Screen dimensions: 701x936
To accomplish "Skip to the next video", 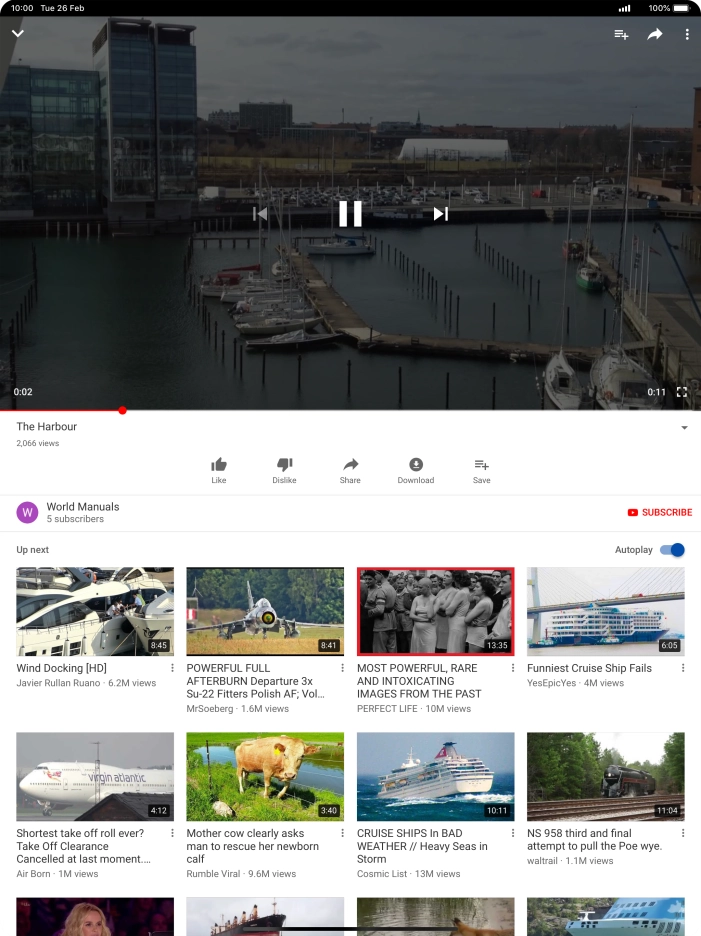I will tap(440, 213).
